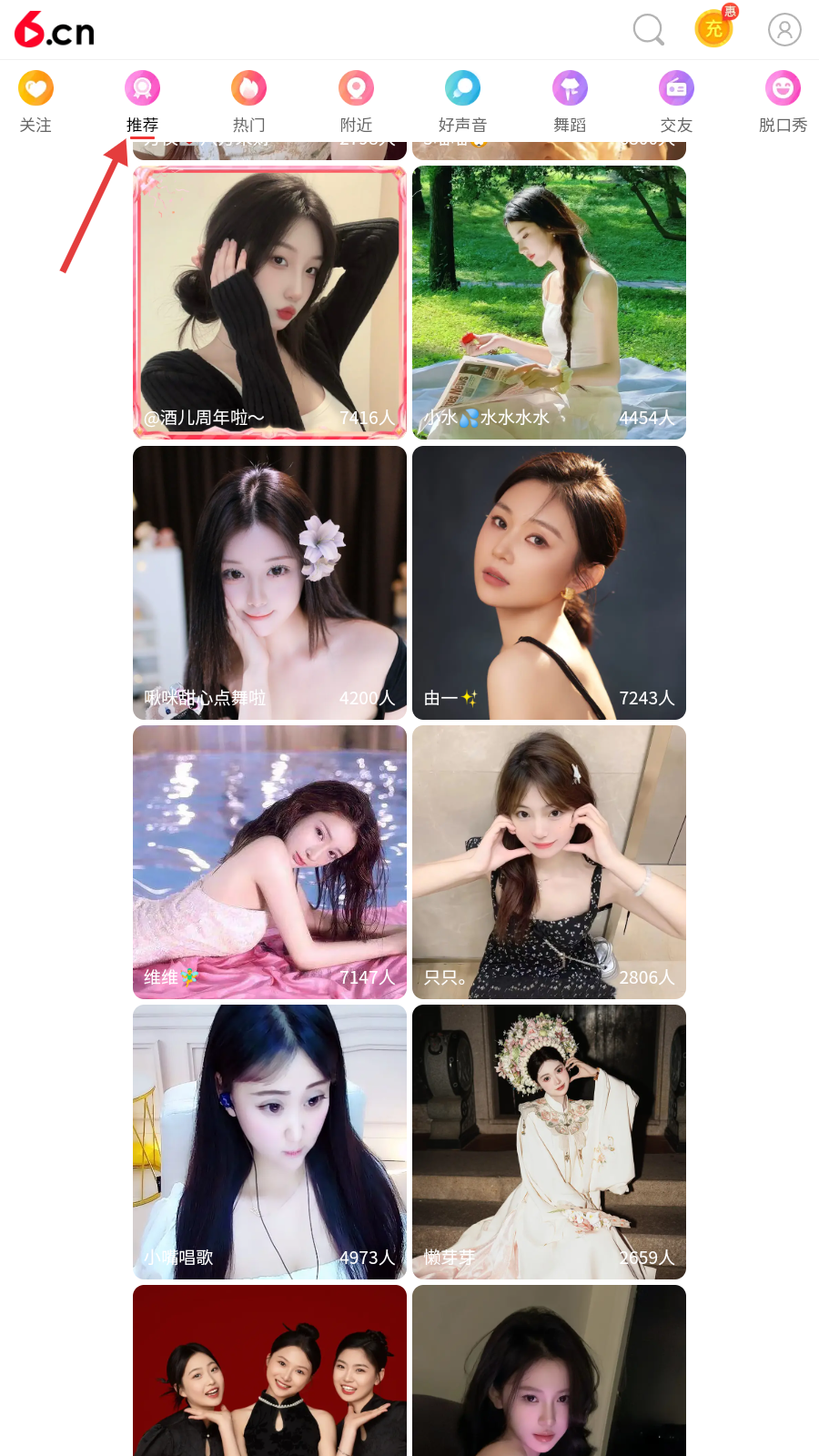819x1456 pixels.
Task: Enter the 只只。 live stream
Action: [549, 862]
